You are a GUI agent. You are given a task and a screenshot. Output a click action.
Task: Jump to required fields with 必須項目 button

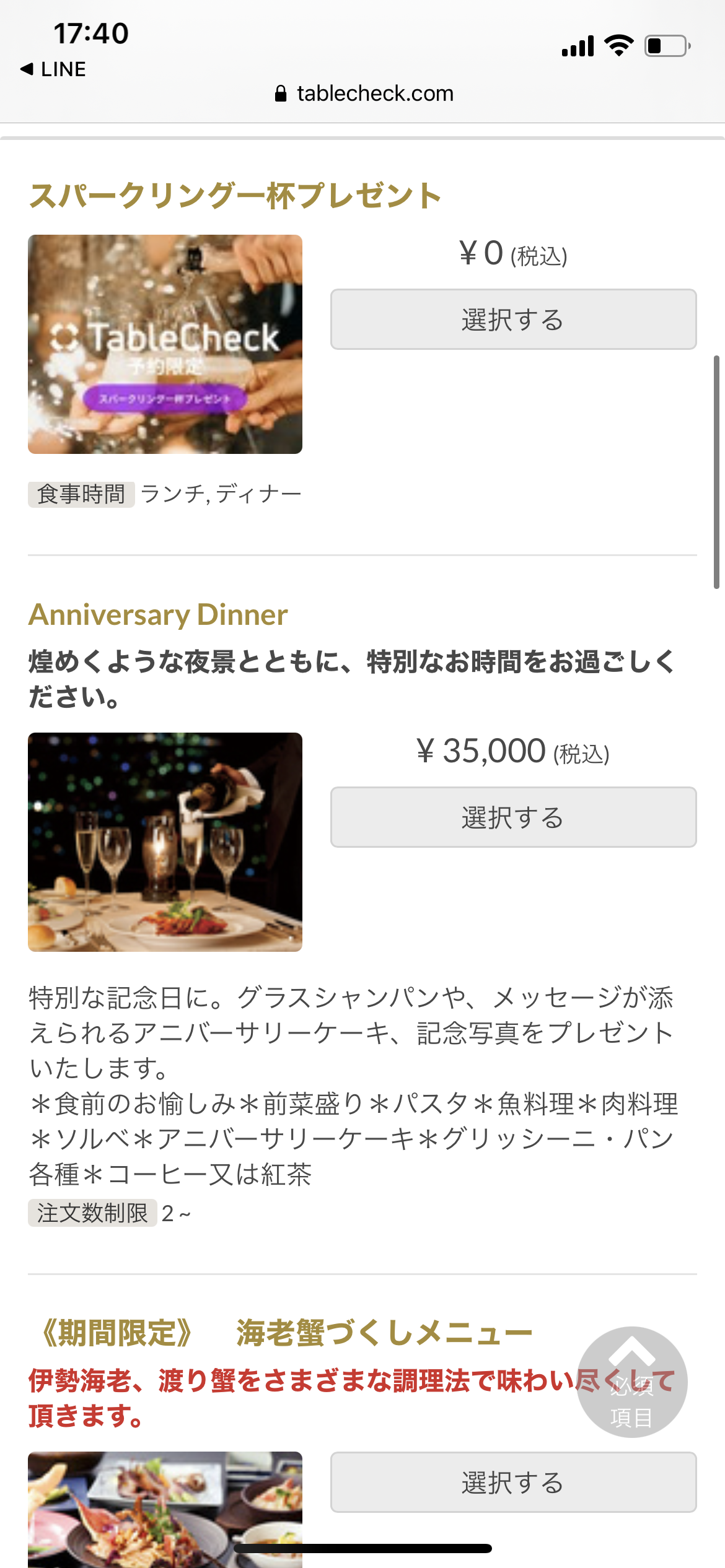click(631, 1382)
